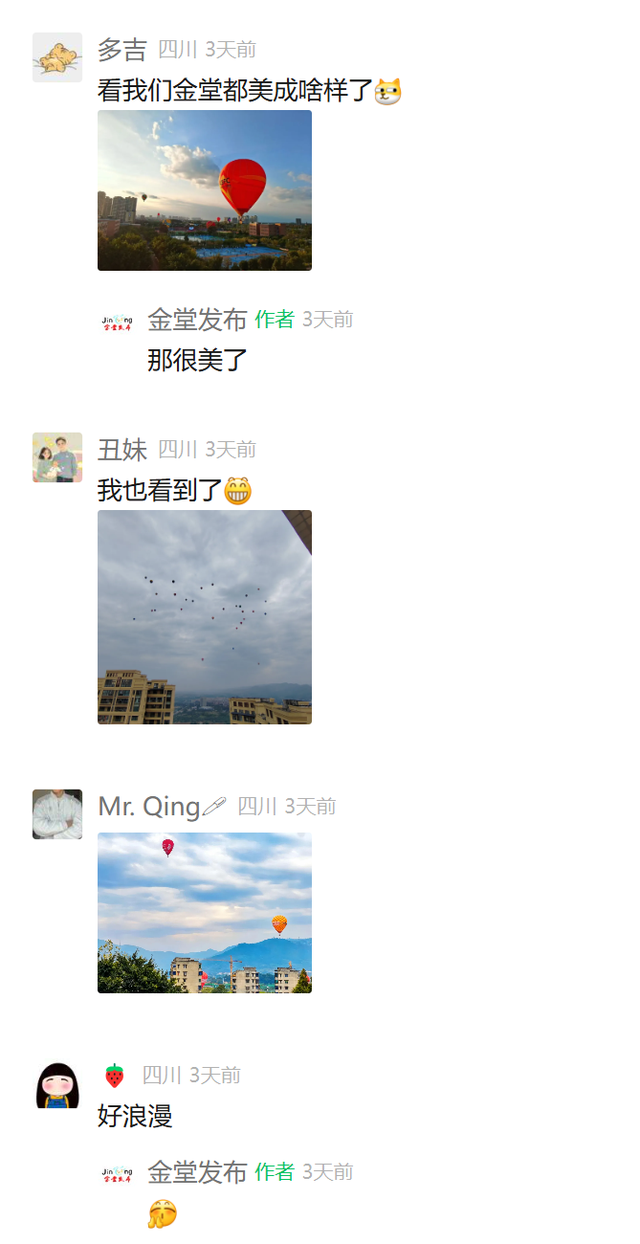Enlarge Mr. Qing's balloon photo
Viewport: 640px width, 1244px height.
[204, 912]
